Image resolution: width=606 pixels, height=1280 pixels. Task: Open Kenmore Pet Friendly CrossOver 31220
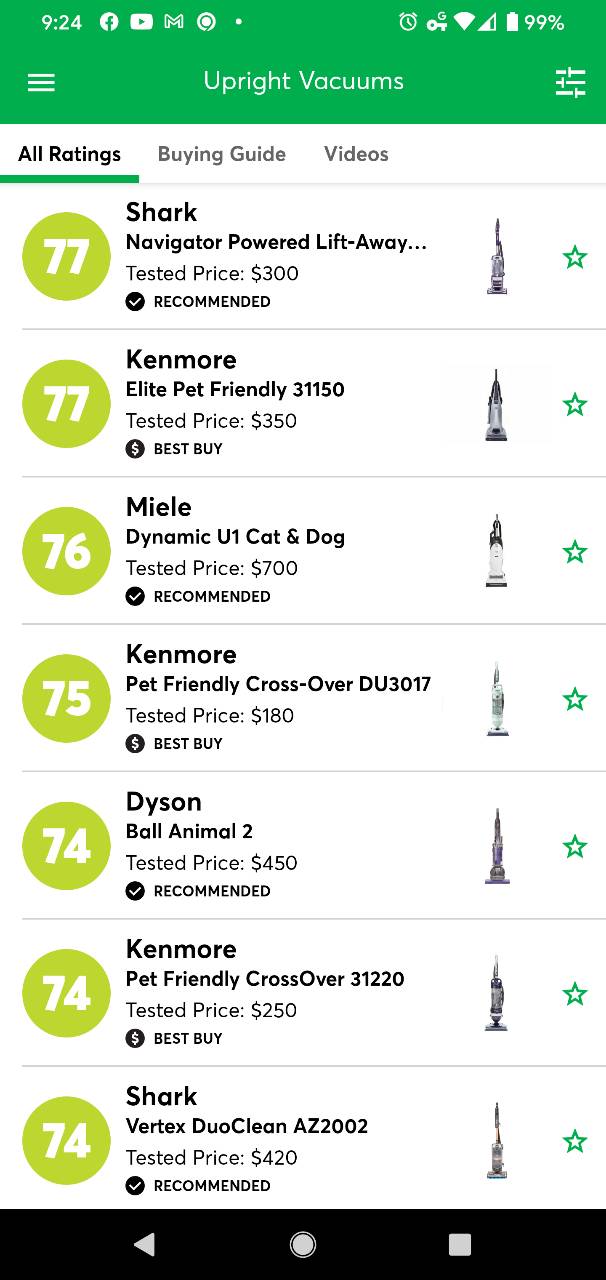point(303,993)
